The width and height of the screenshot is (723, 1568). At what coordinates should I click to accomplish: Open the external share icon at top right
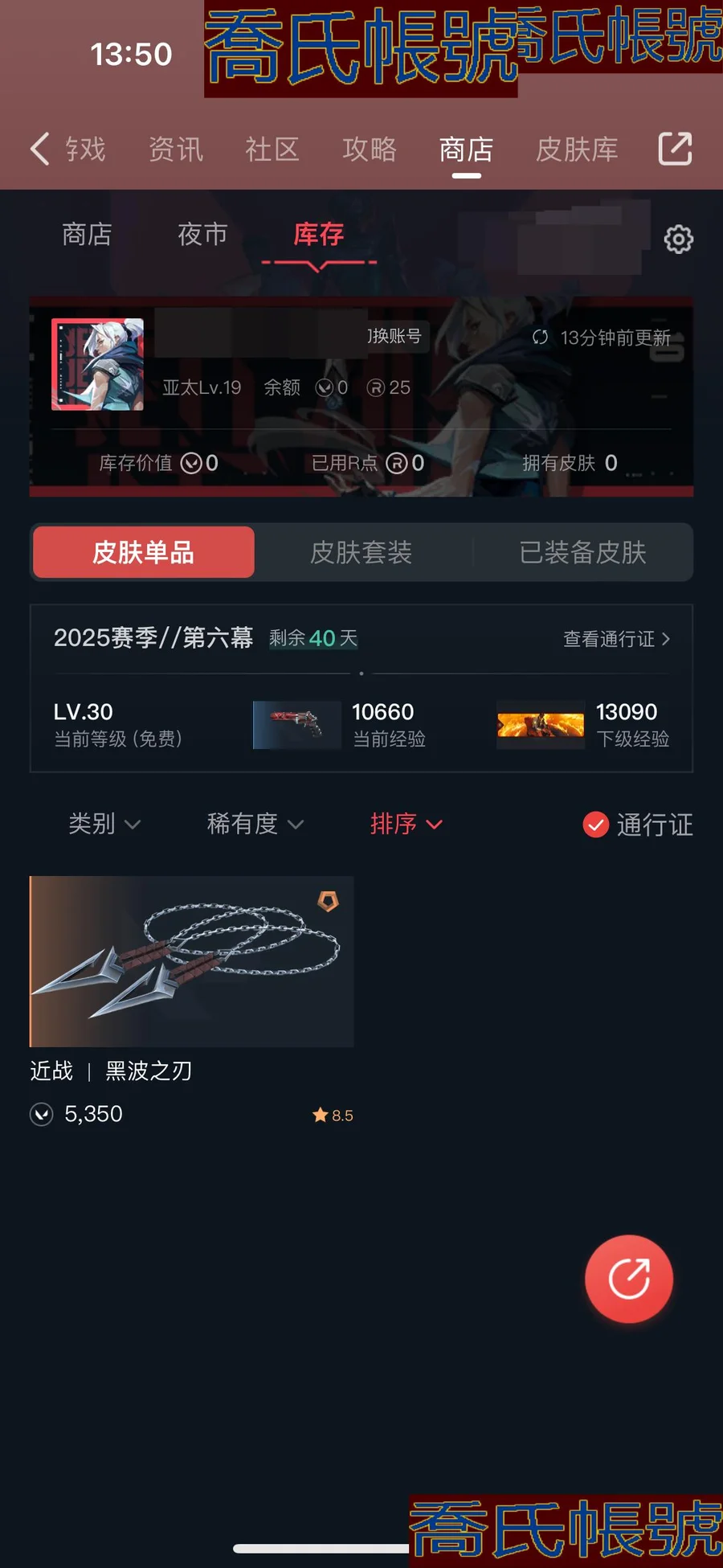tap(675, 148)
